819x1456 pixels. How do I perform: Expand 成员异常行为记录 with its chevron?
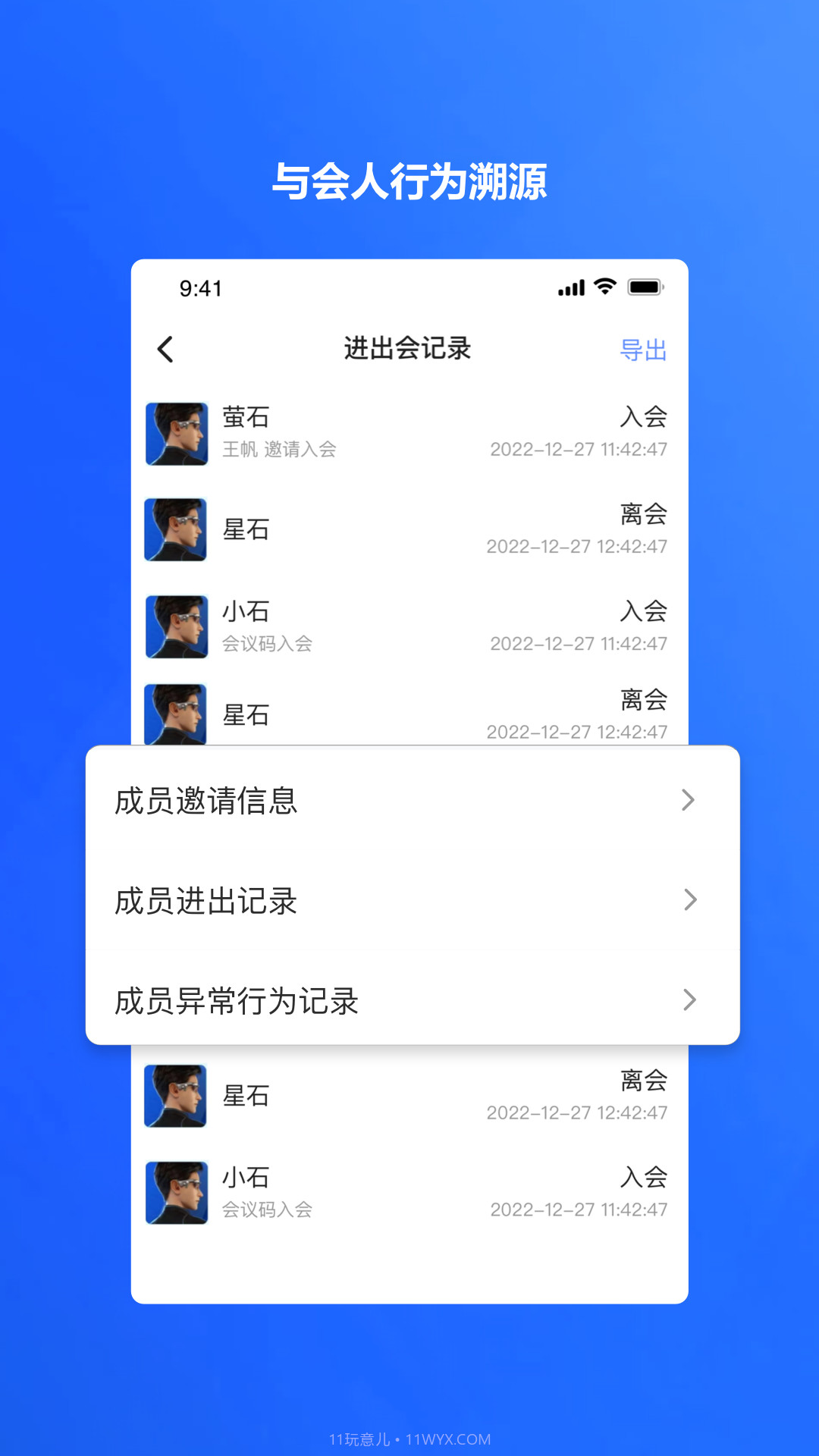tap(689, 1001)
